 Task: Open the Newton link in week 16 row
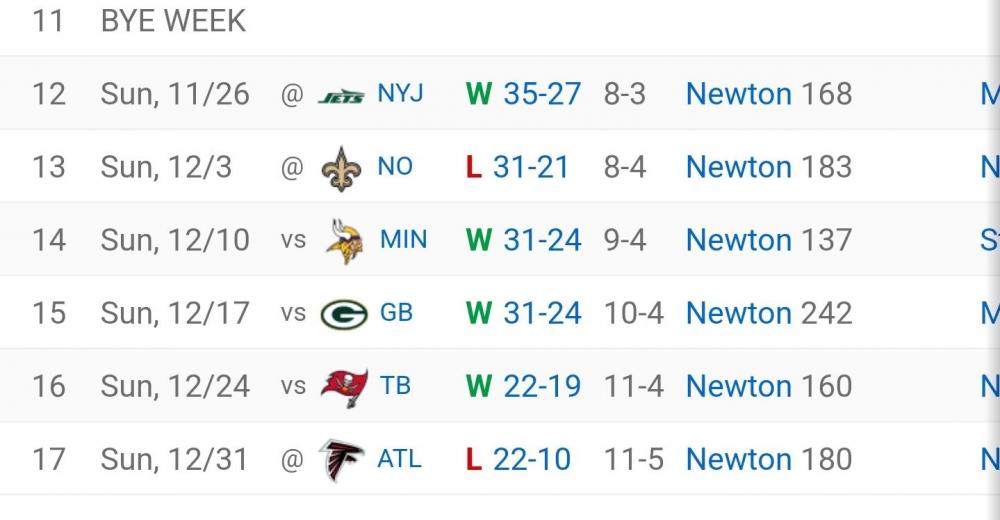coord(738,386)
